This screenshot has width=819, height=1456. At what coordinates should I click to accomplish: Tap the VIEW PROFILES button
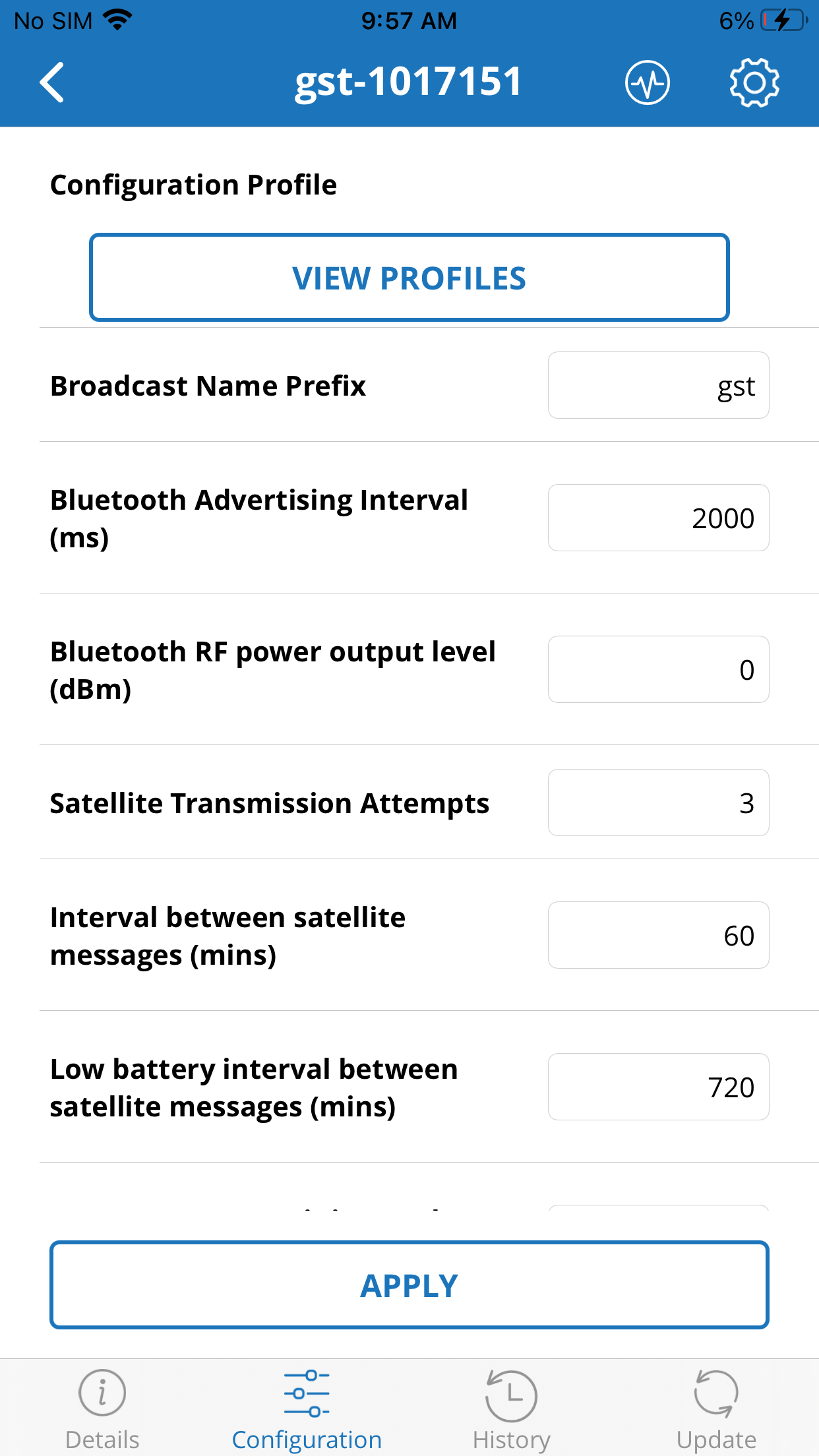(x=409, y=277)
